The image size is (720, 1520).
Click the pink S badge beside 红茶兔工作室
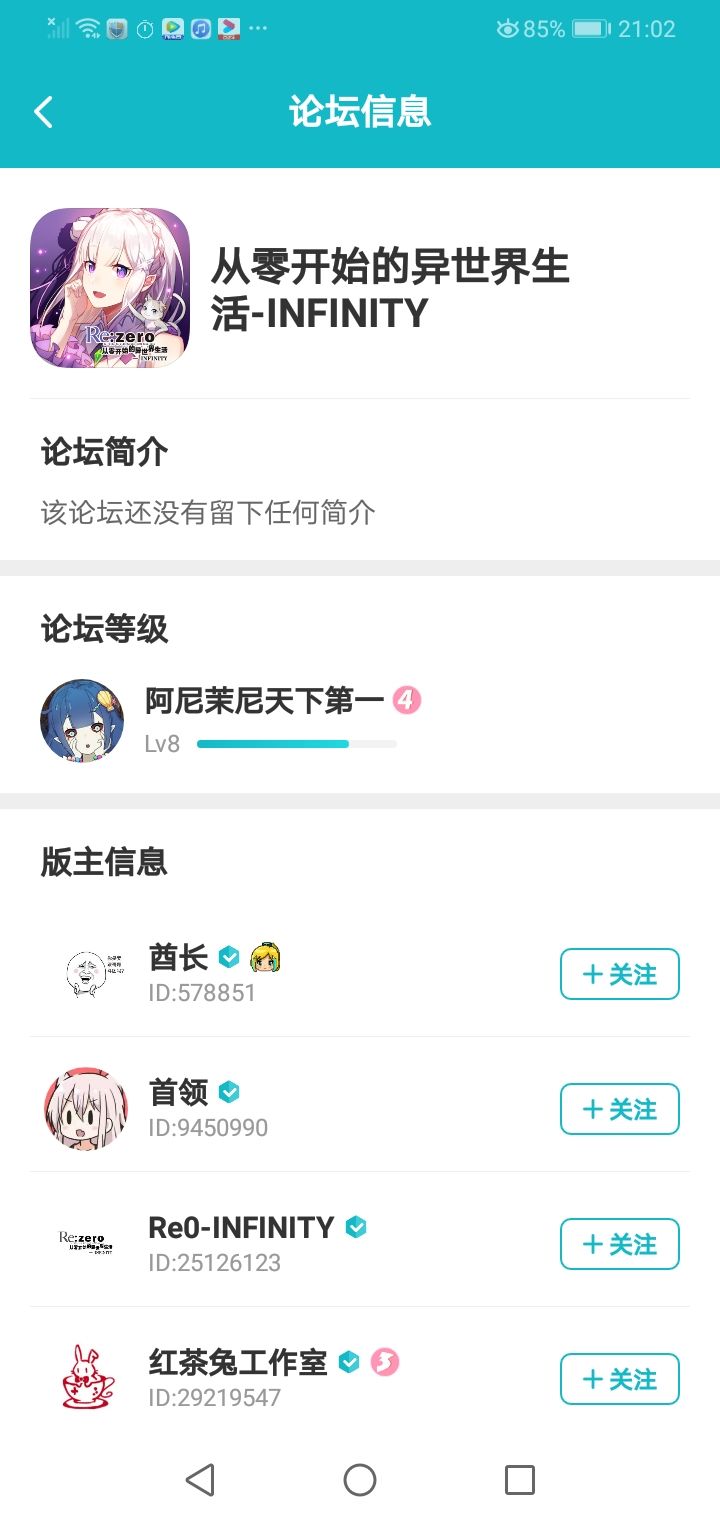pos(383,1361)
